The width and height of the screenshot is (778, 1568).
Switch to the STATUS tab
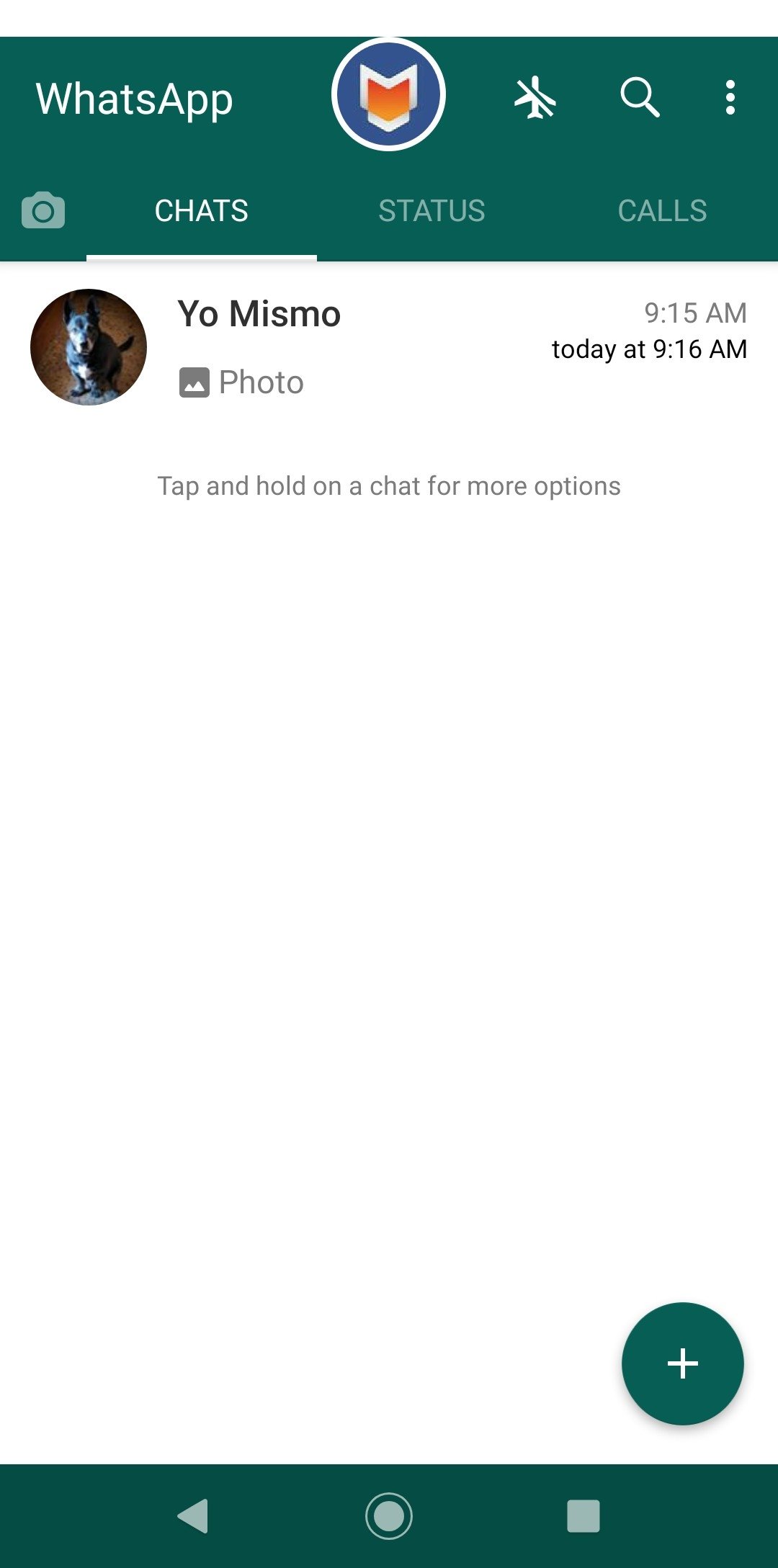432,211
